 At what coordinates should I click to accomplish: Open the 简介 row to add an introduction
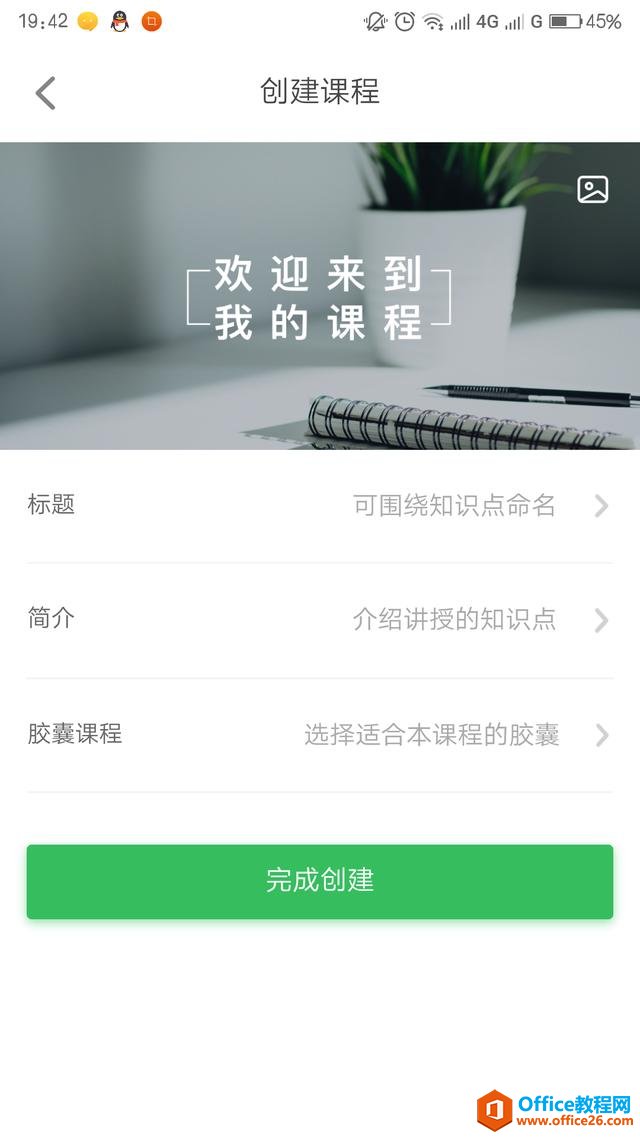(320, 620)
